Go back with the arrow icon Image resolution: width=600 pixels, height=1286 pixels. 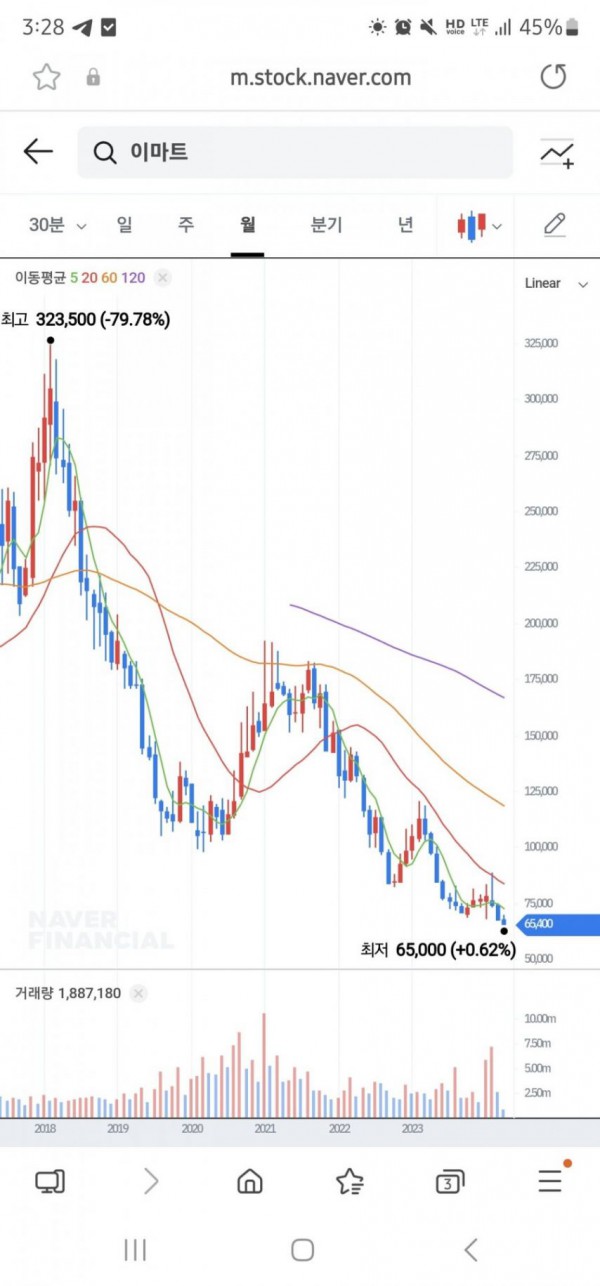(38, 152)
